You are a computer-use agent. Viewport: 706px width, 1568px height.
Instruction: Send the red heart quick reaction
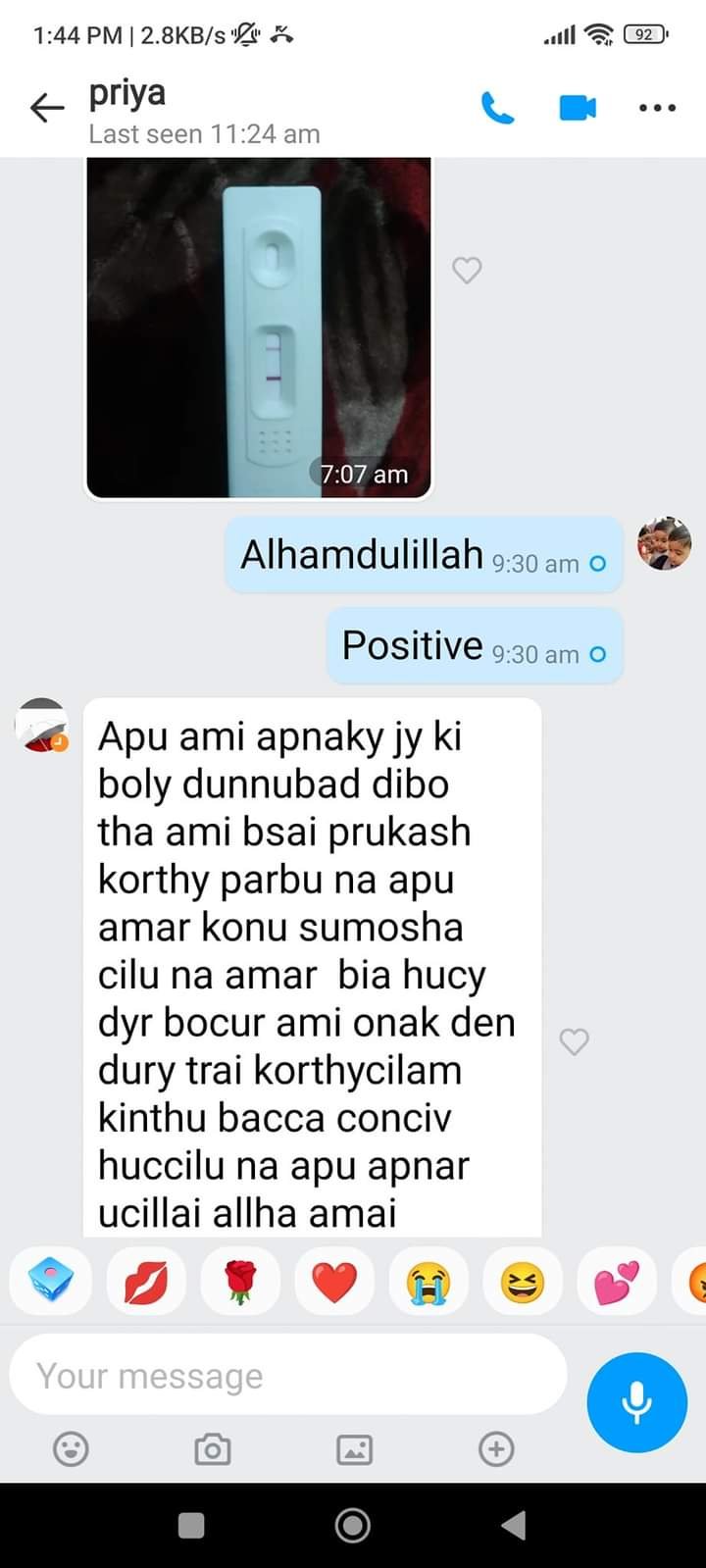pyautogui.click(x=334, y=1282)
